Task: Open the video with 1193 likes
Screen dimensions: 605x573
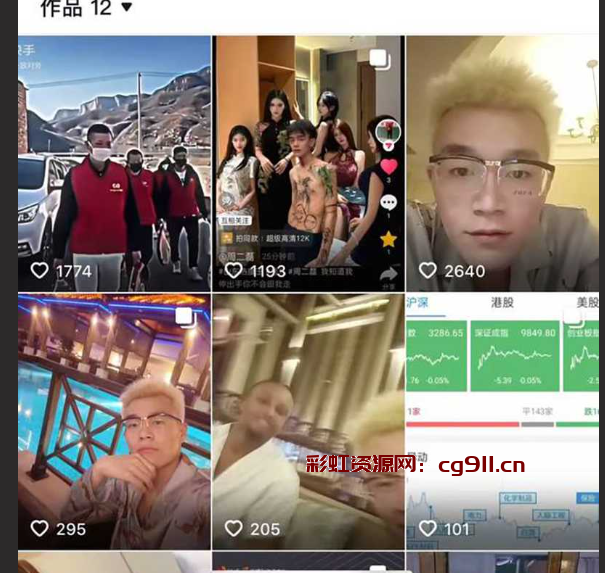Action: point(308,160)
